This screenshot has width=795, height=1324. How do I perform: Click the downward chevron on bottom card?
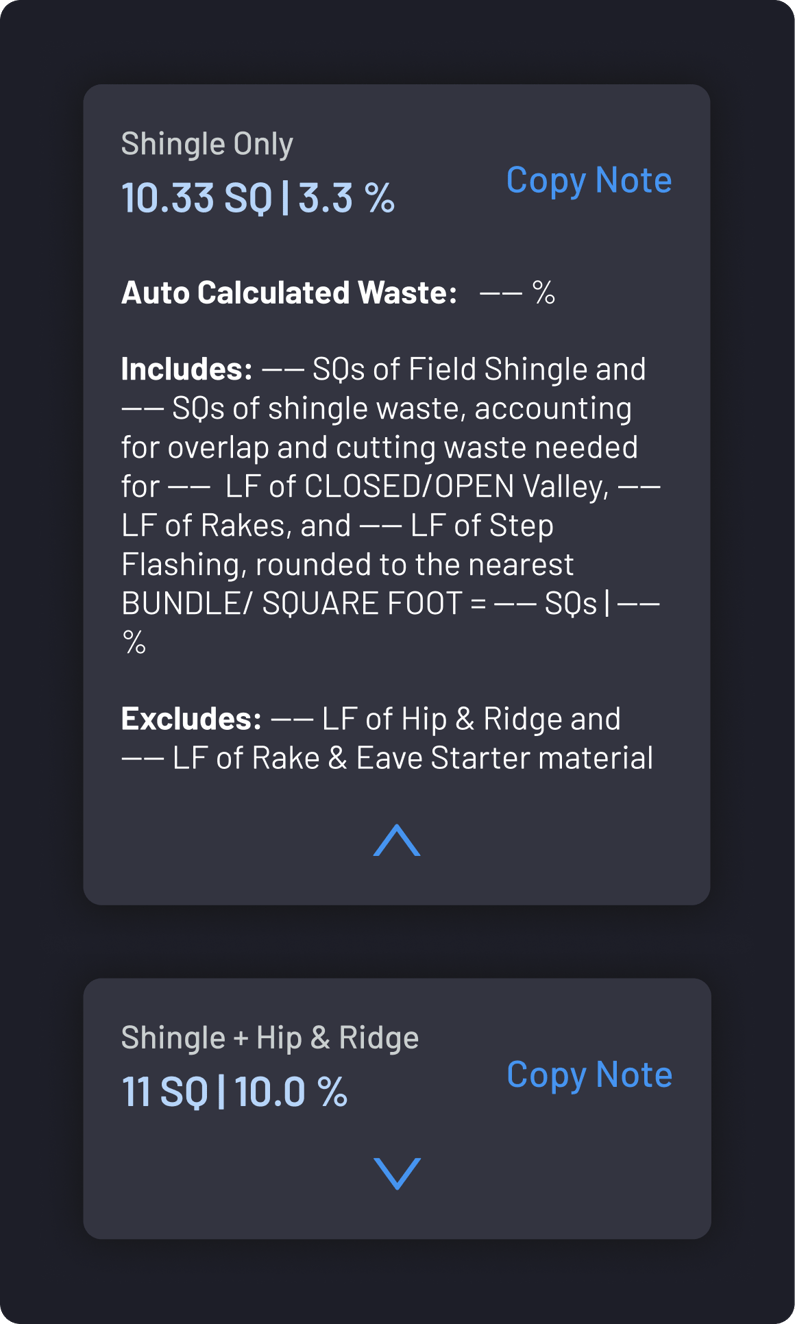pos(396,1174)
